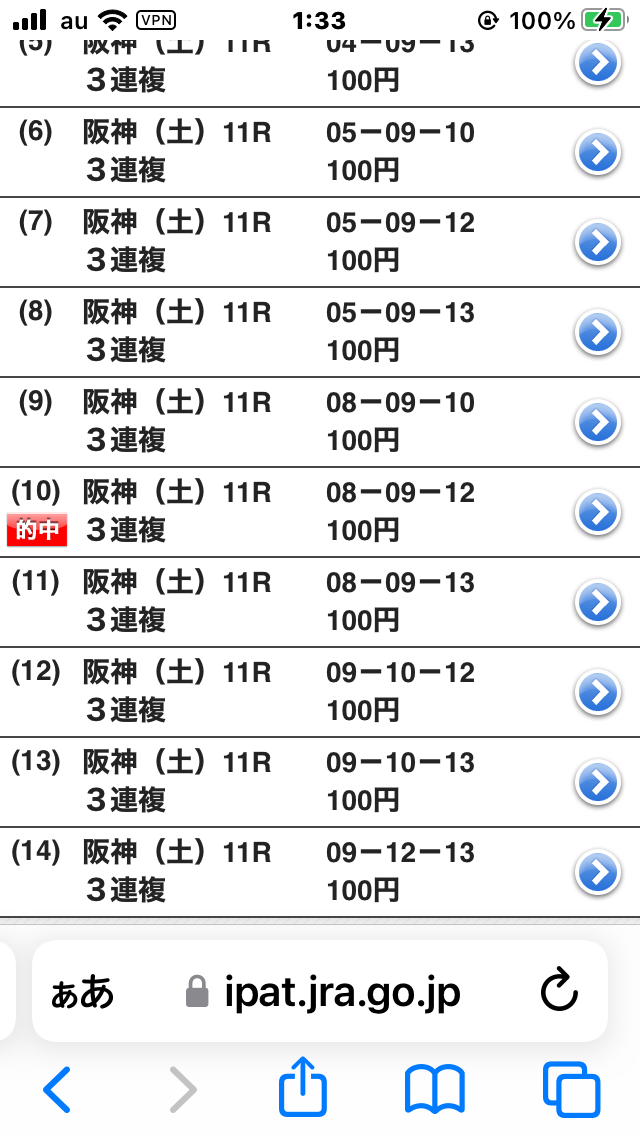Open bet (7) details 05-09-12
Image resolution: width=640 pixels, height=1136 pixels.
pos(598,243)
